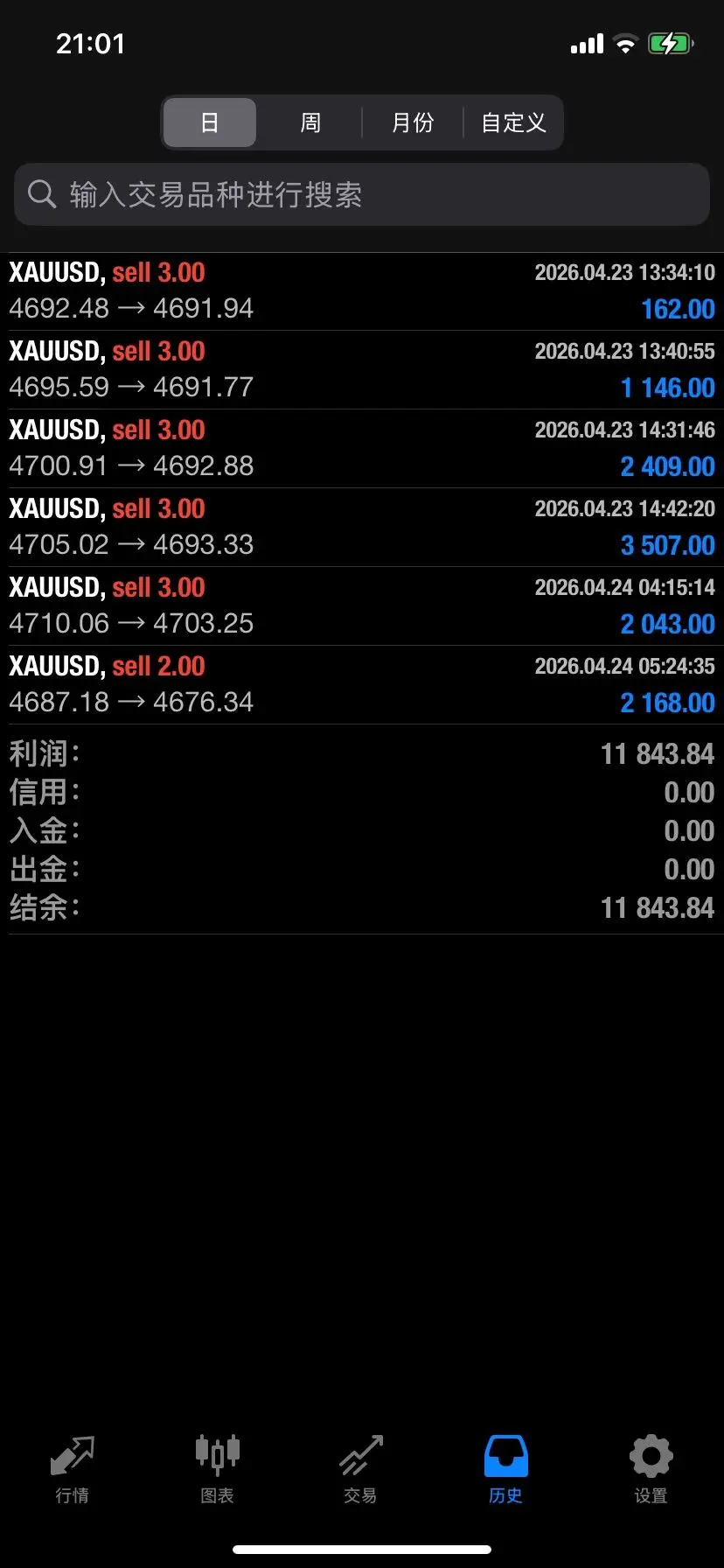Open the XAUUSD trade with profit 1 146.00
724x1568 pixels.
[x=362, y=370]
